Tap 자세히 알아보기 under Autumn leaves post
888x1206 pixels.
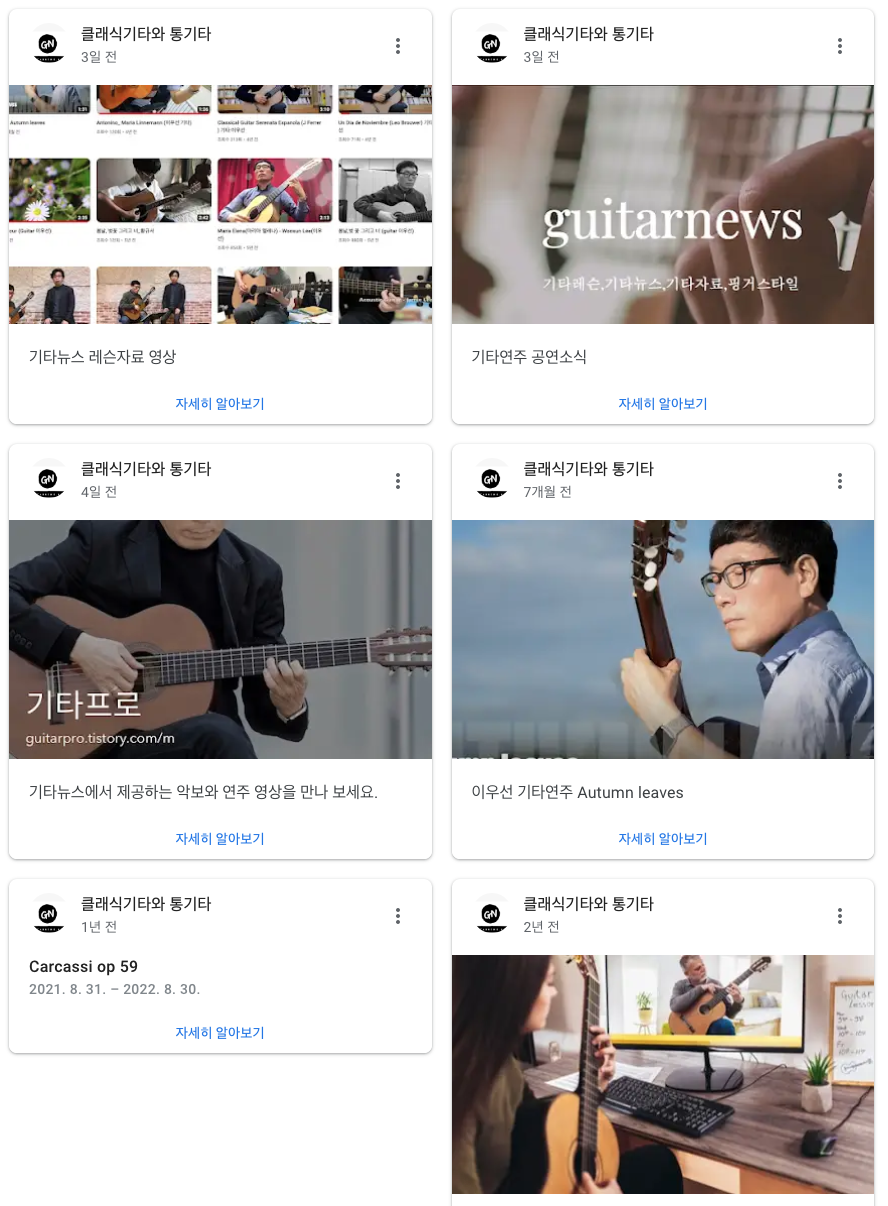coord(663,839)
